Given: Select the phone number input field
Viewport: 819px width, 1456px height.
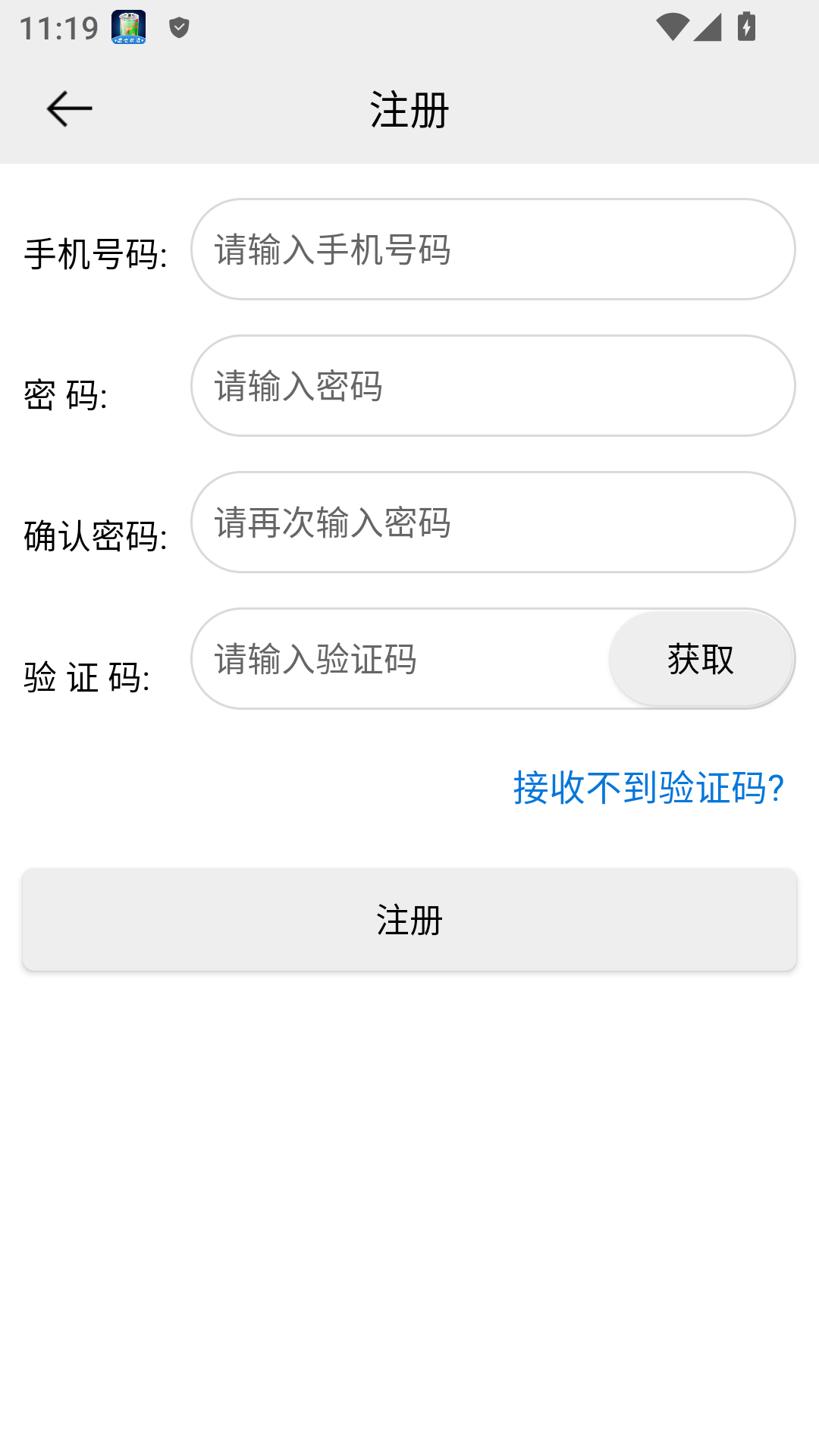Looking at the screenshot, I should [493, 249].
